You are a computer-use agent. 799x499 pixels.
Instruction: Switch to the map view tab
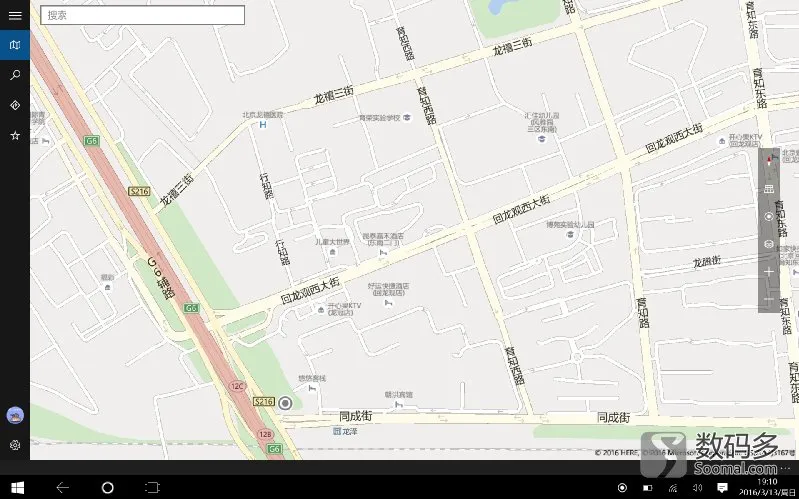[14, 45]
